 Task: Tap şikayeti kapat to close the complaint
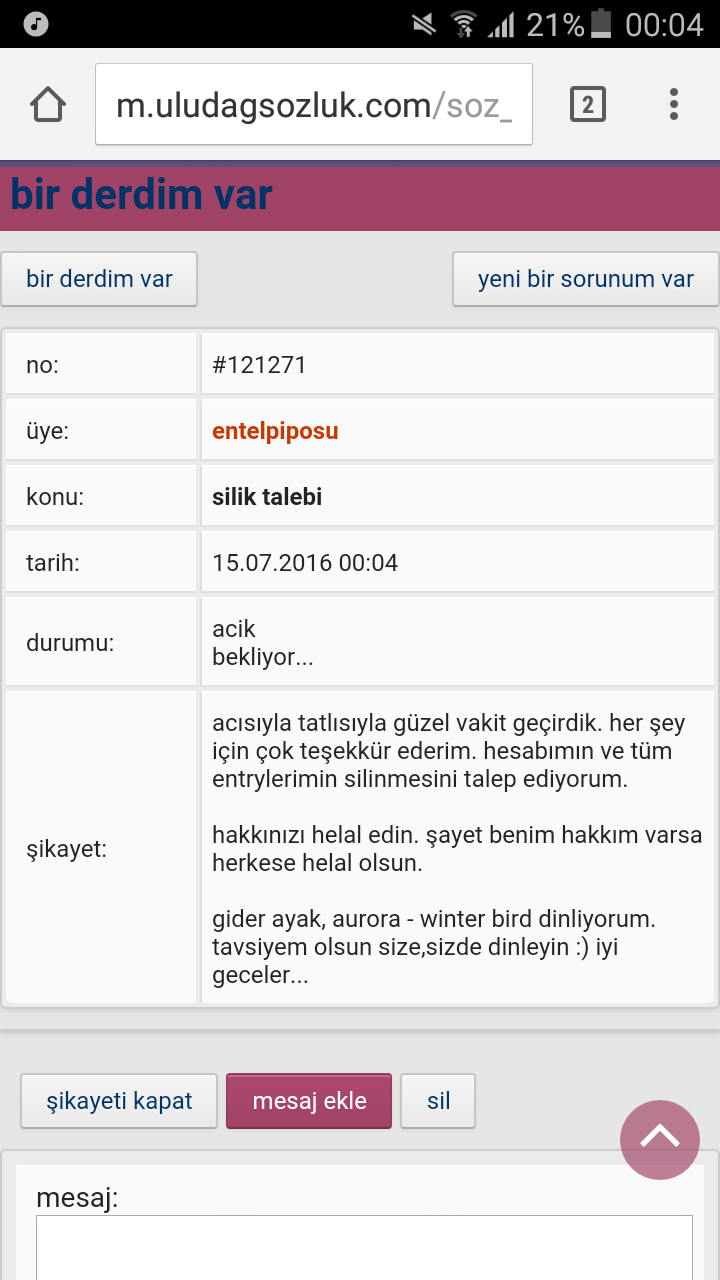119,1101
